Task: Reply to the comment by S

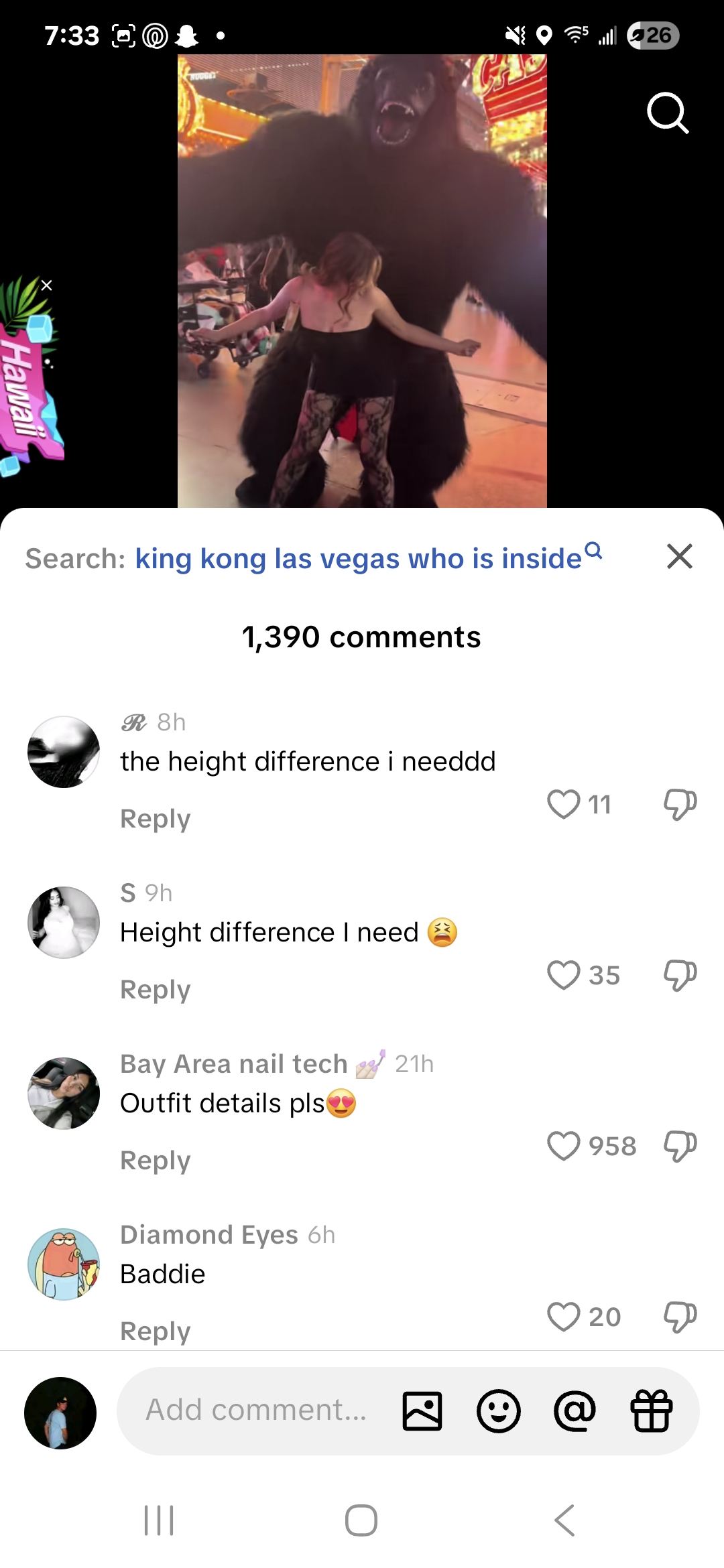Action: coord(155,990)
